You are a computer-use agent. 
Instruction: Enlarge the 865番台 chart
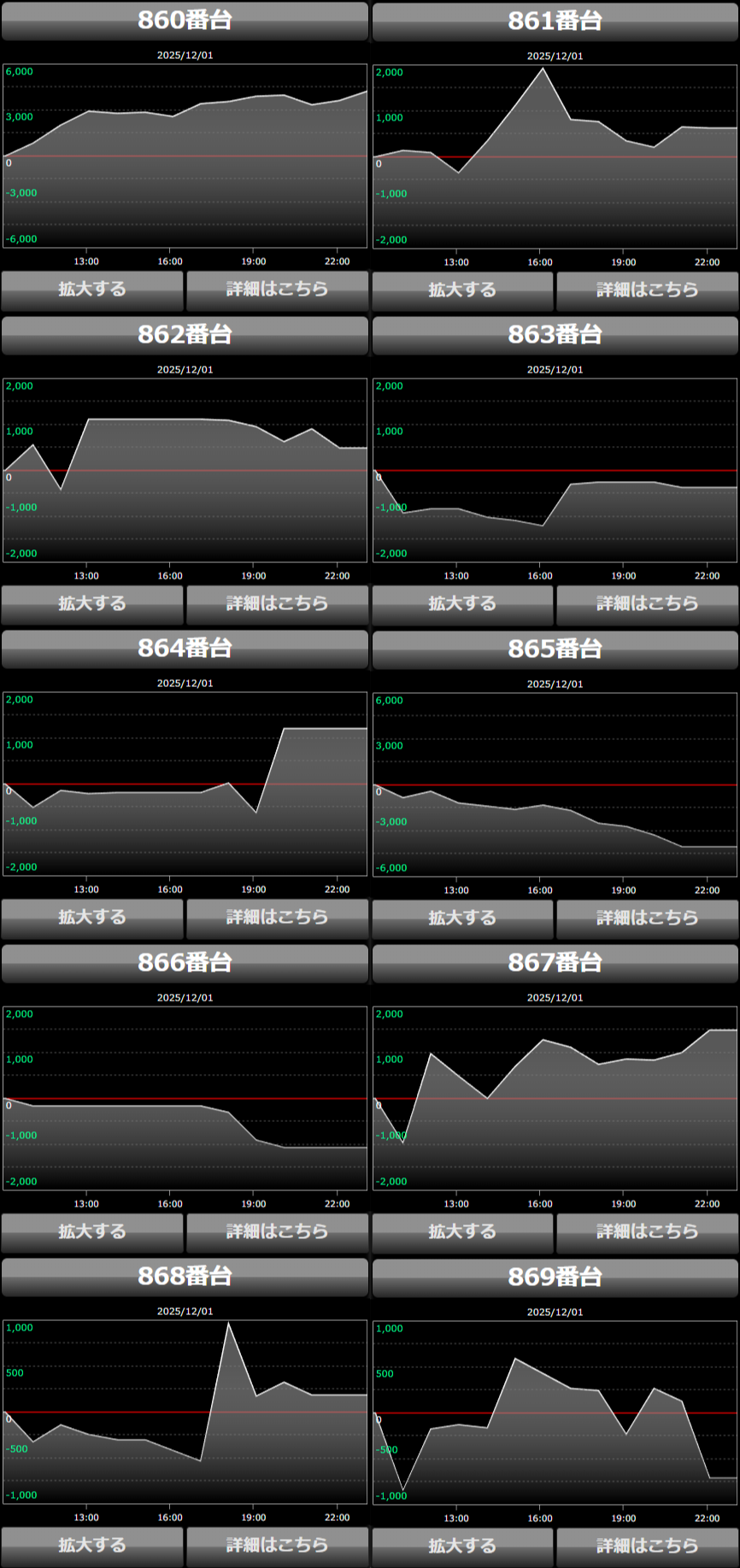(462, 919)
